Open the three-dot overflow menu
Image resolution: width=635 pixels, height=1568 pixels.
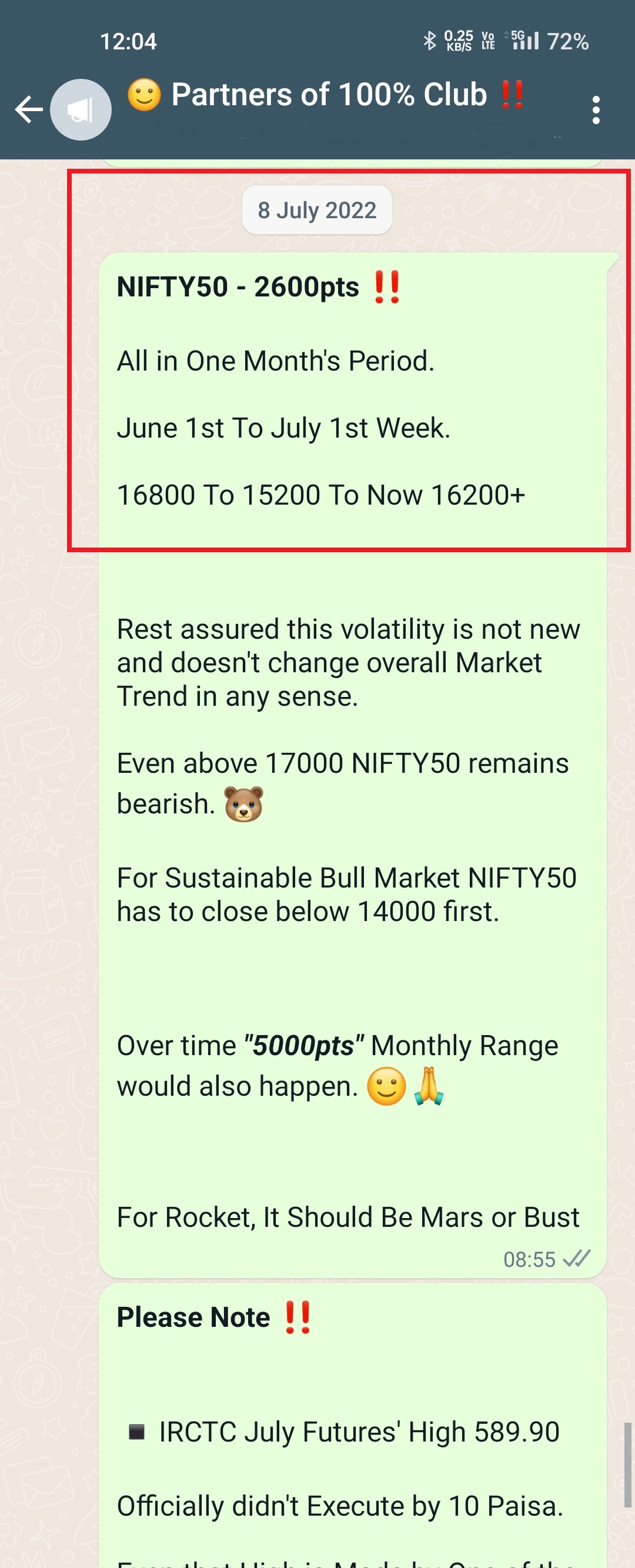pos(596,110)
